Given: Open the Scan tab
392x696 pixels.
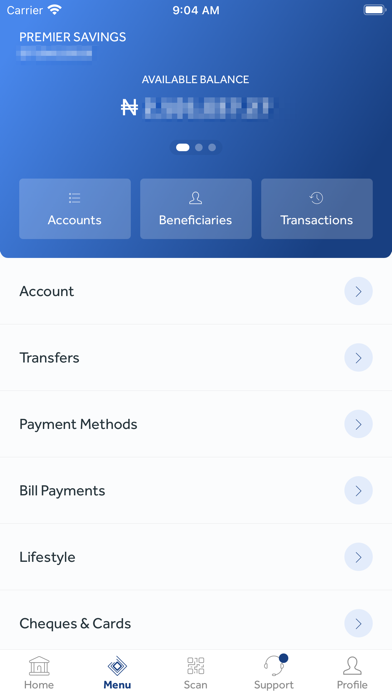Looking at the screenshot, I should click(196, 673).
